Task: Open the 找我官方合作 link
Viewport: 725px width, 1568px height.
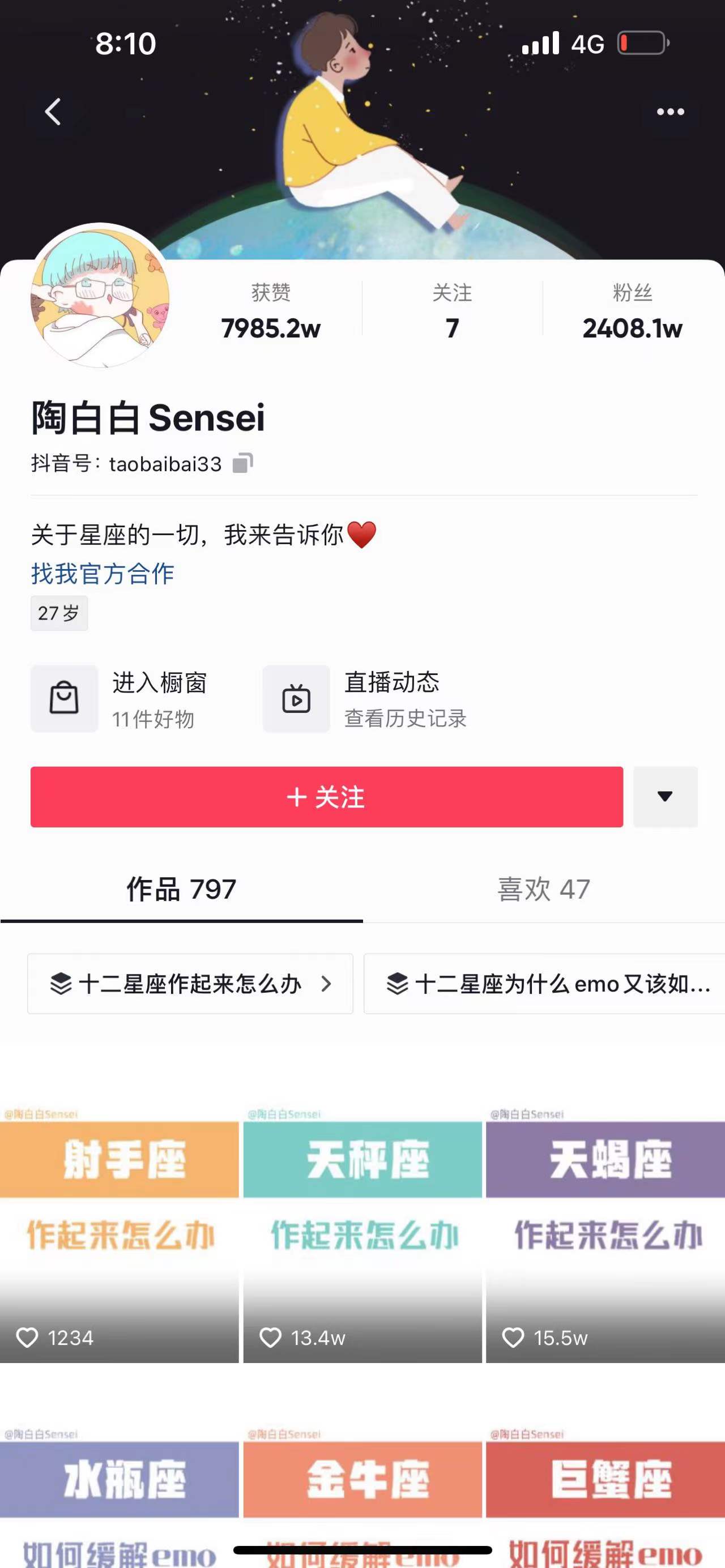Action: tap(103, 573)
